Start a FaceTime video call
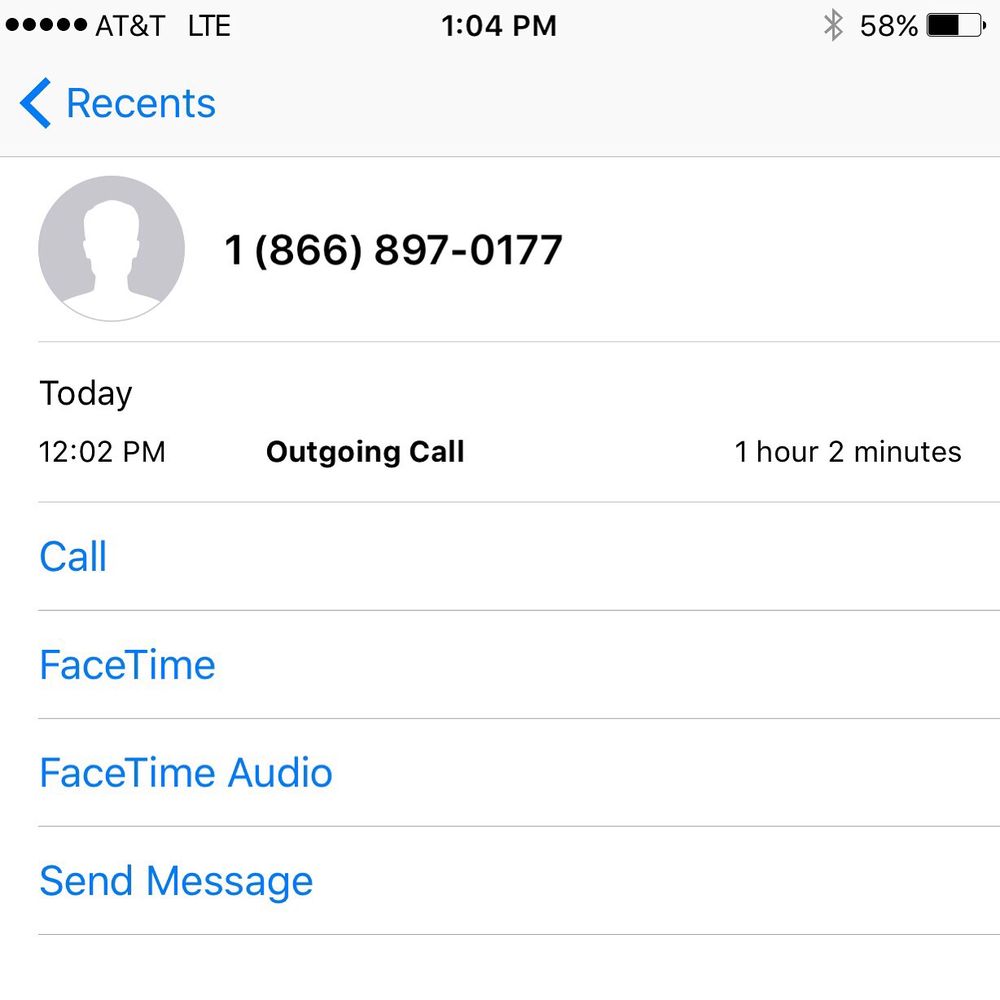 click(127, 665)
